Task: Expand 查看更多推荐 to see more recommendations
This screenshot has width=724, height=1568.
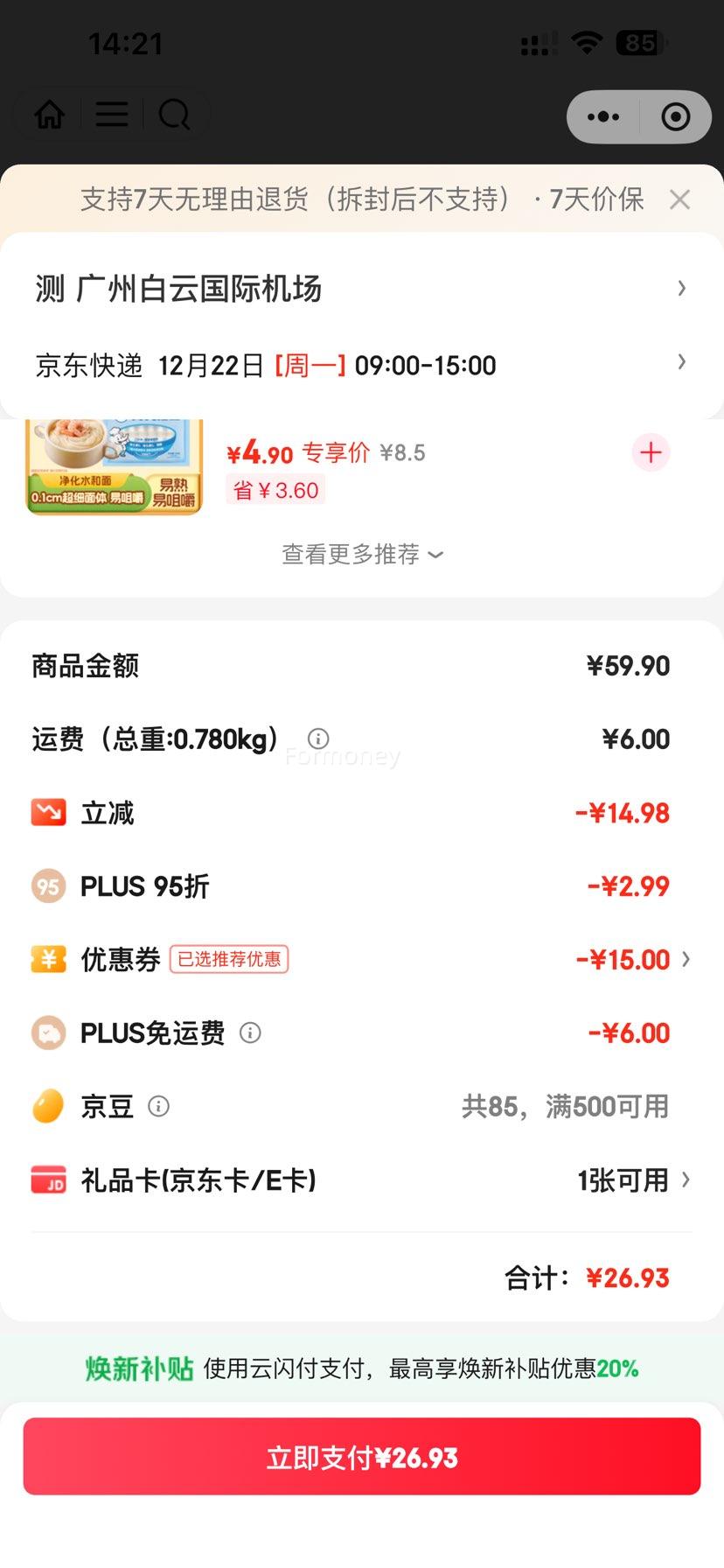Action: [x=362, y=554]
